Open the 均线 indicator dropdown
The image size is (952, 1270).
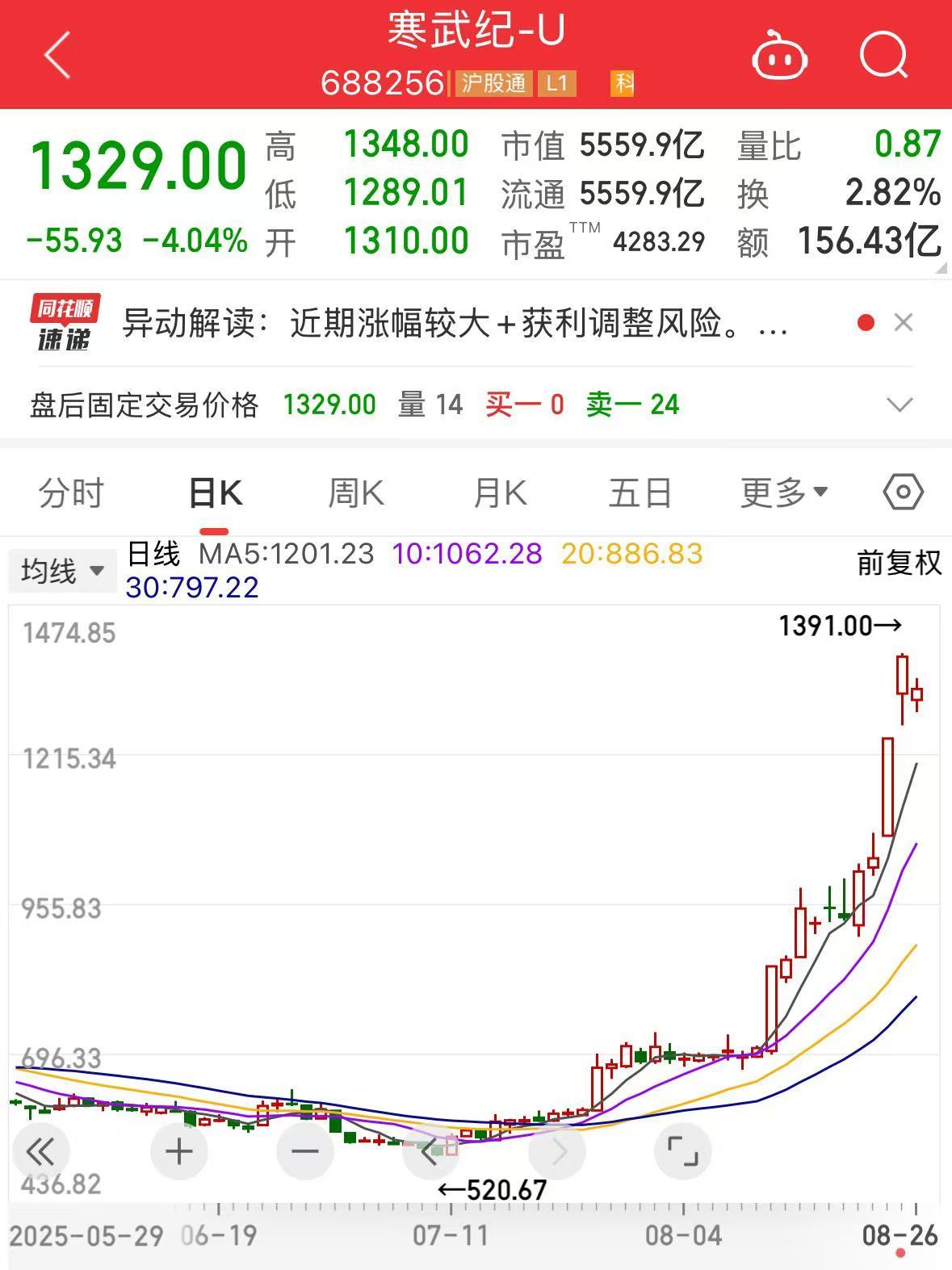62,571
